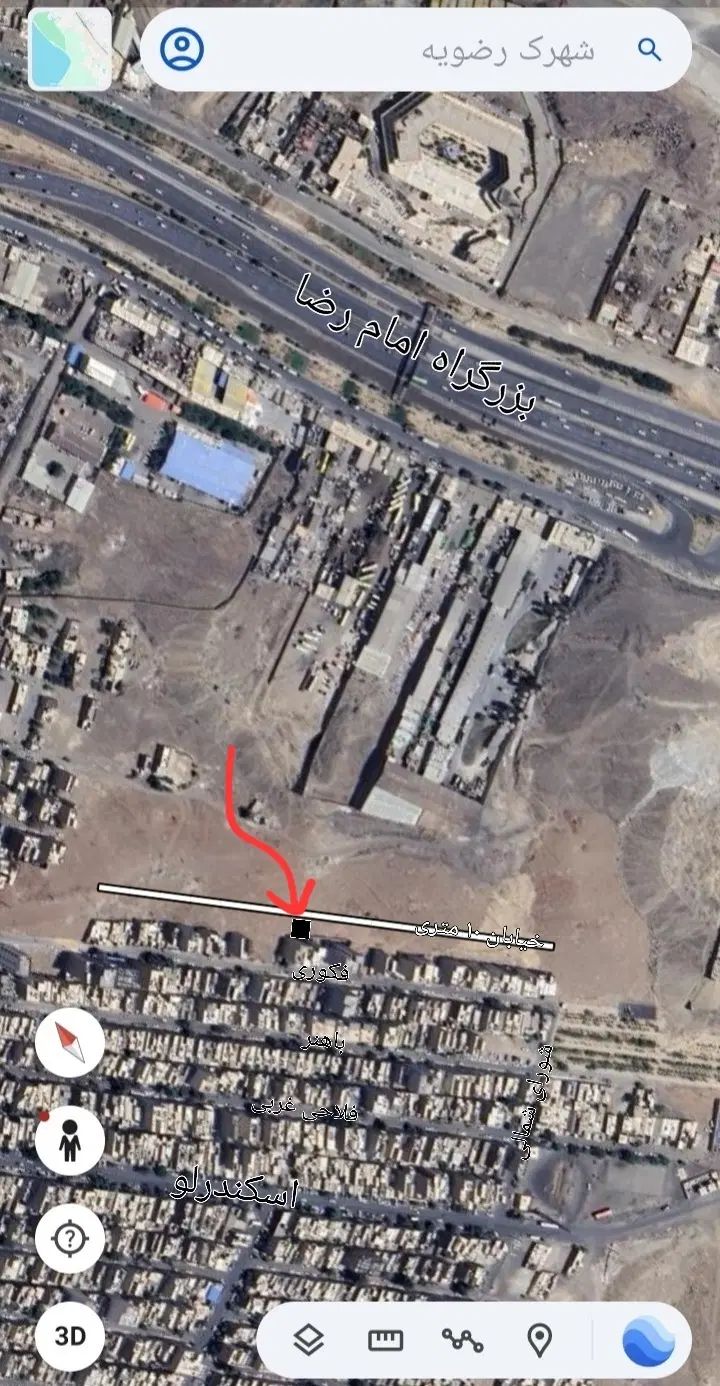Open the account profile icon
The height and width of the screenshot is (1386, 720).
coord(182,49)
